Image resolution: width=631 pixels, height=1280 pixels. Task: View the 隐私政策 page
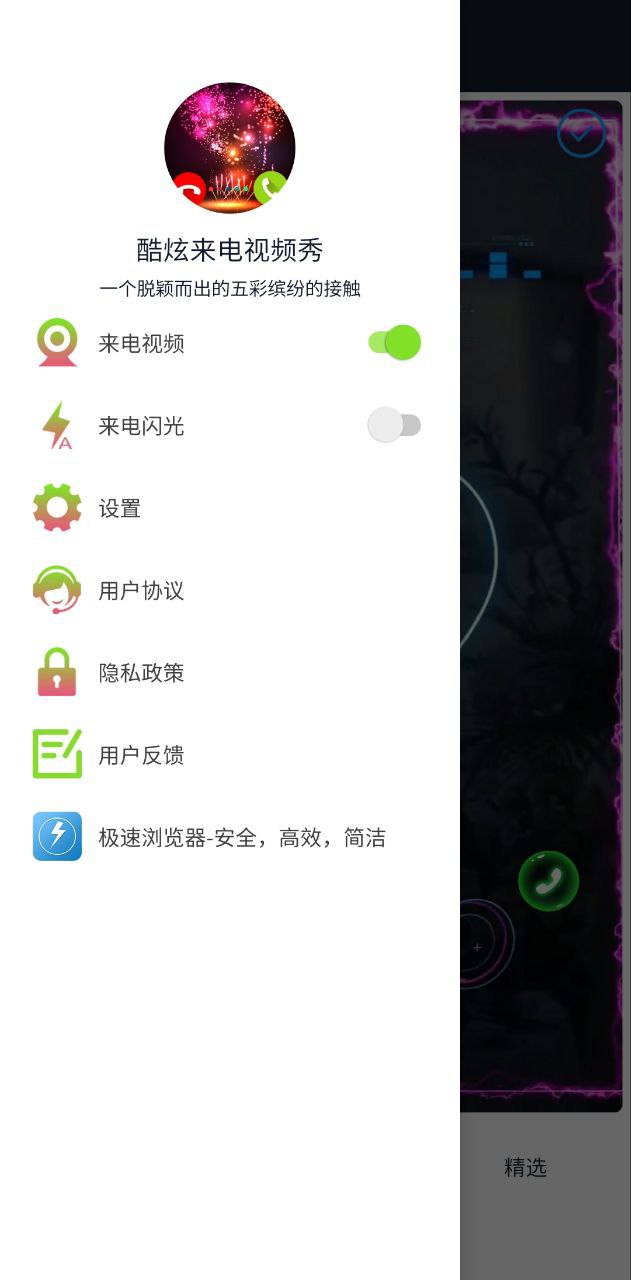(x=141, y=672)
